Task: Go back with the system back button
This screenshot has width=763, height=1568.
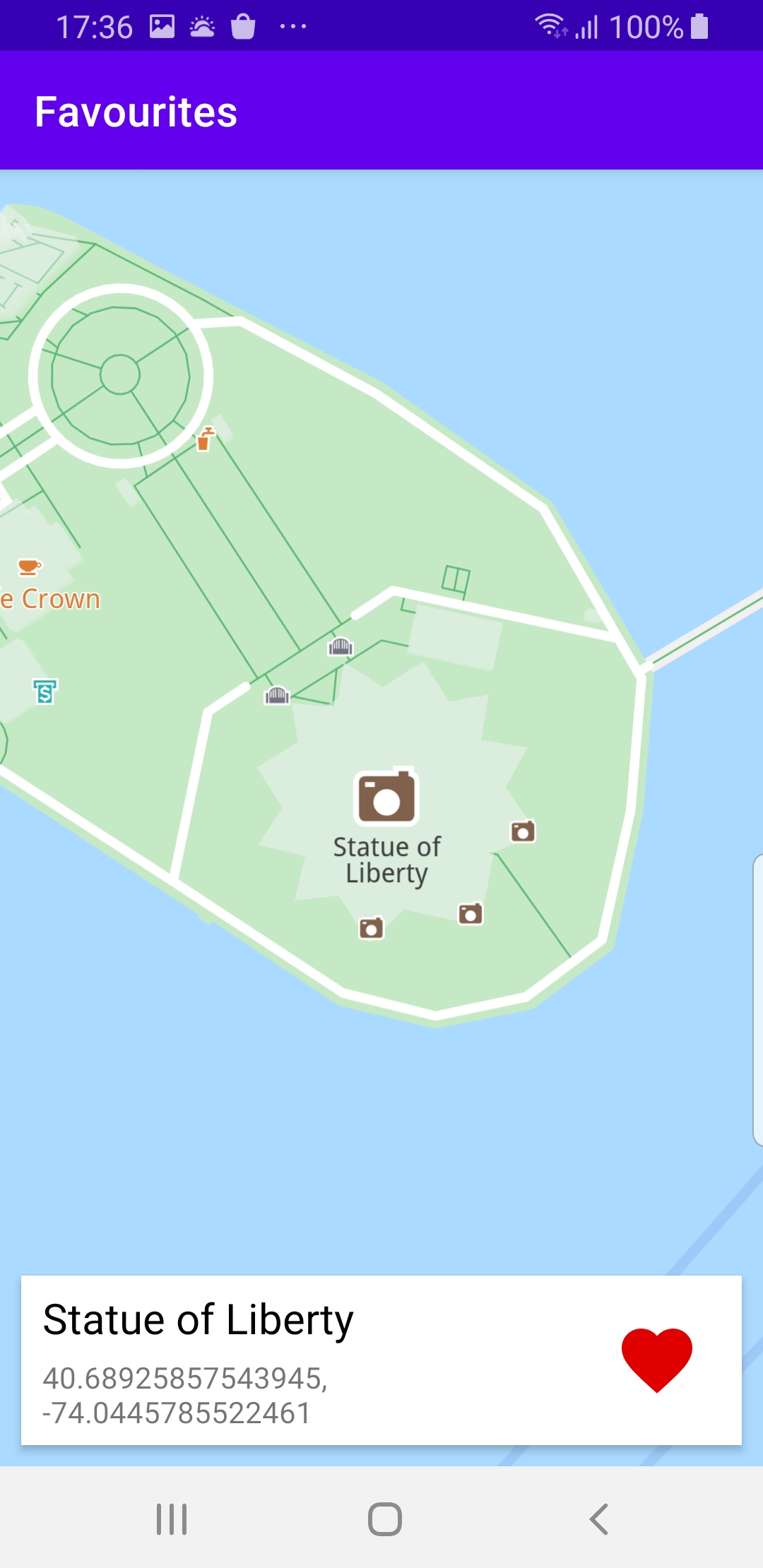Action: tap(598, 1519)
